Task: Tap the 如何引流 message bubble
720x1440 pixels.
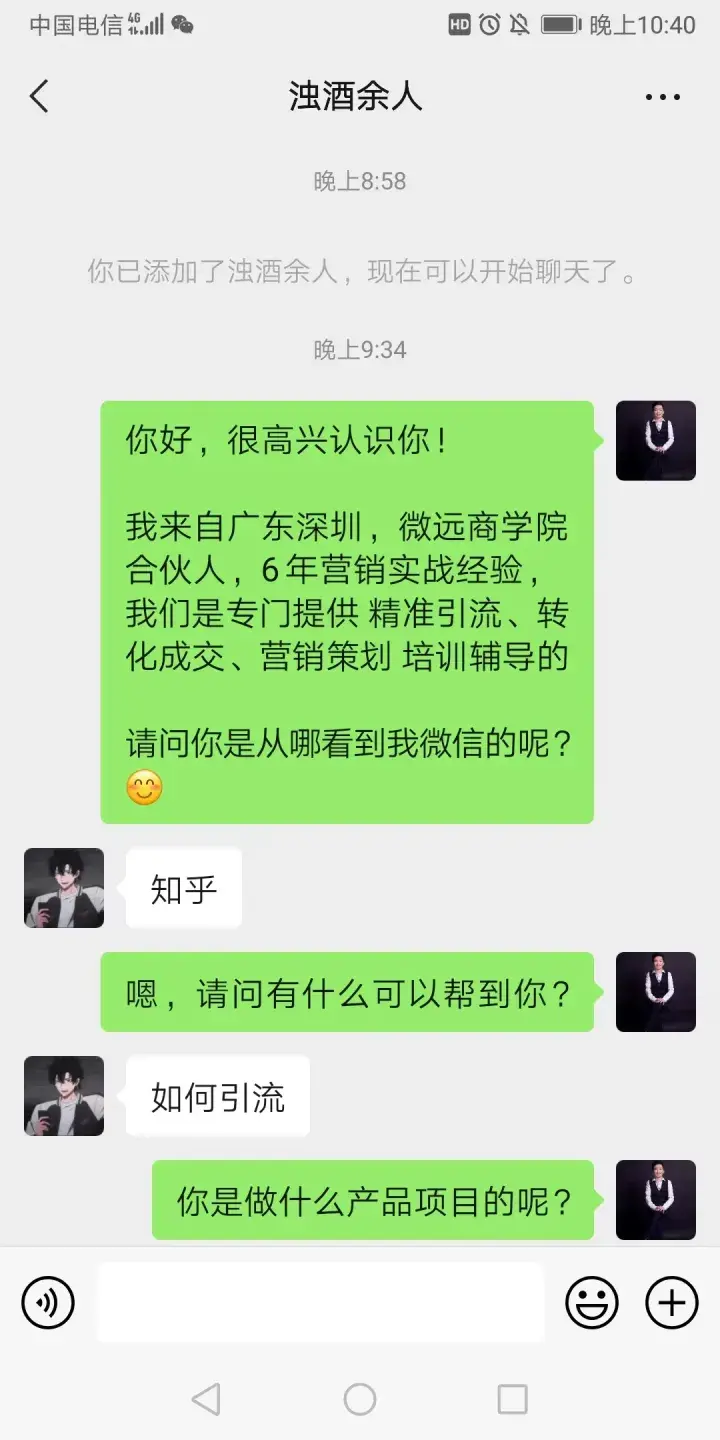Action: pos(217,1096)
